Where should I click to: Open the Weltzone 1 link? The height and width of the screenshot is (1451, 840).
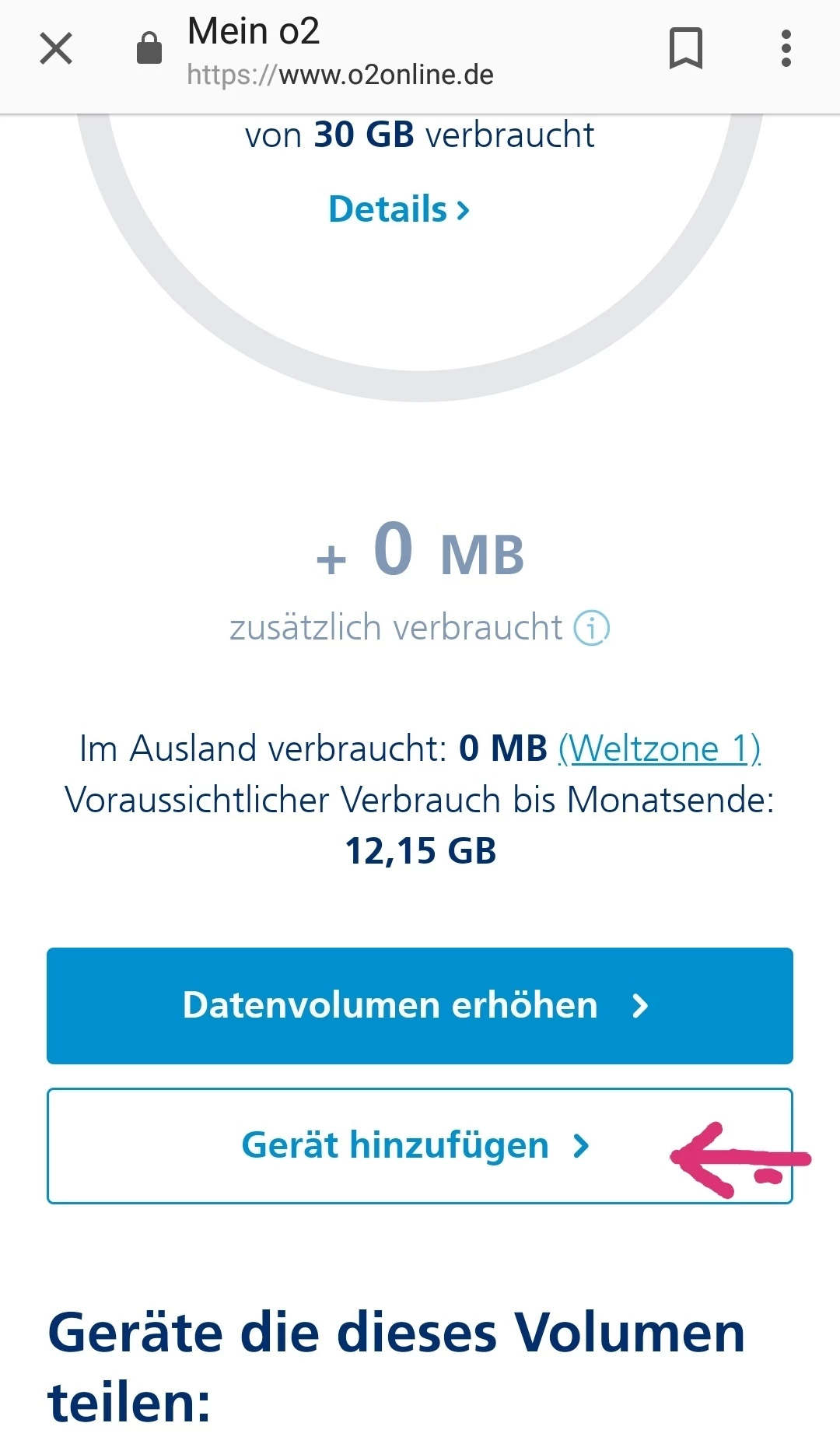coord(659,748)
